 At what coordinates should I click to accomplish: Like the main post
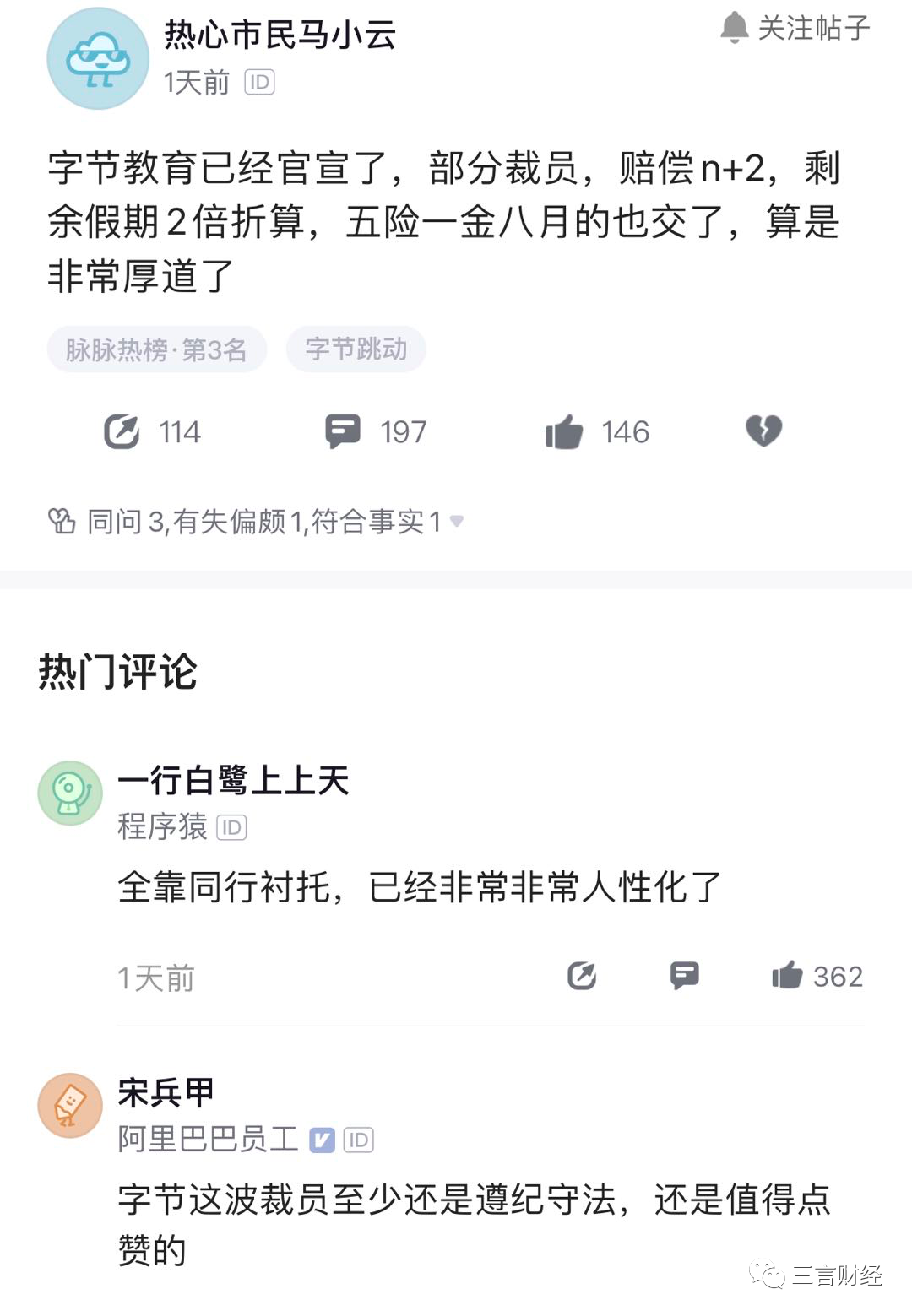(564, 432)
